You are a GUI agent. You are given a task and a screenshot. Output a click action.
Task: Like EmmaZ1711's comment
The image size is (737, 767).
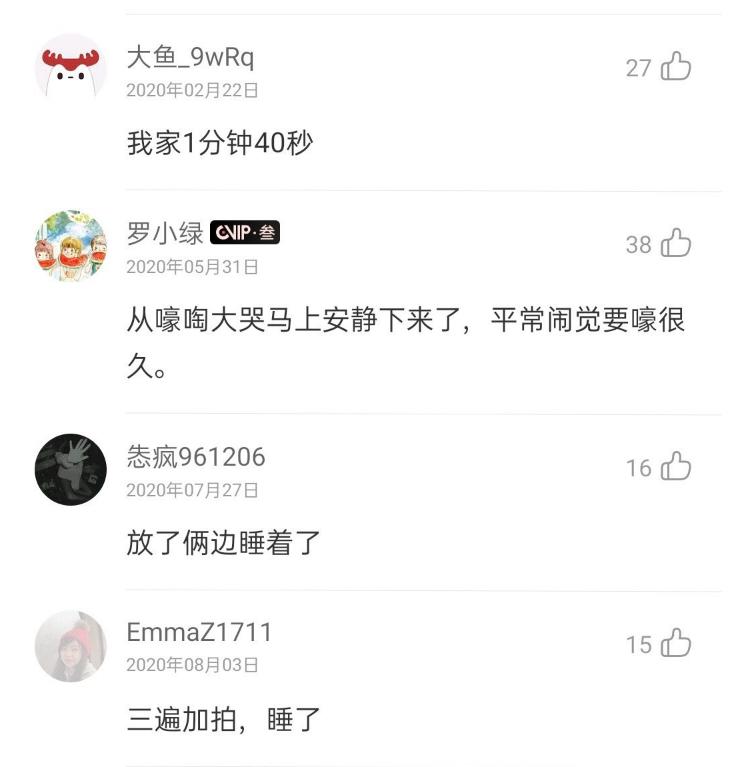click(x=678, y=645)
